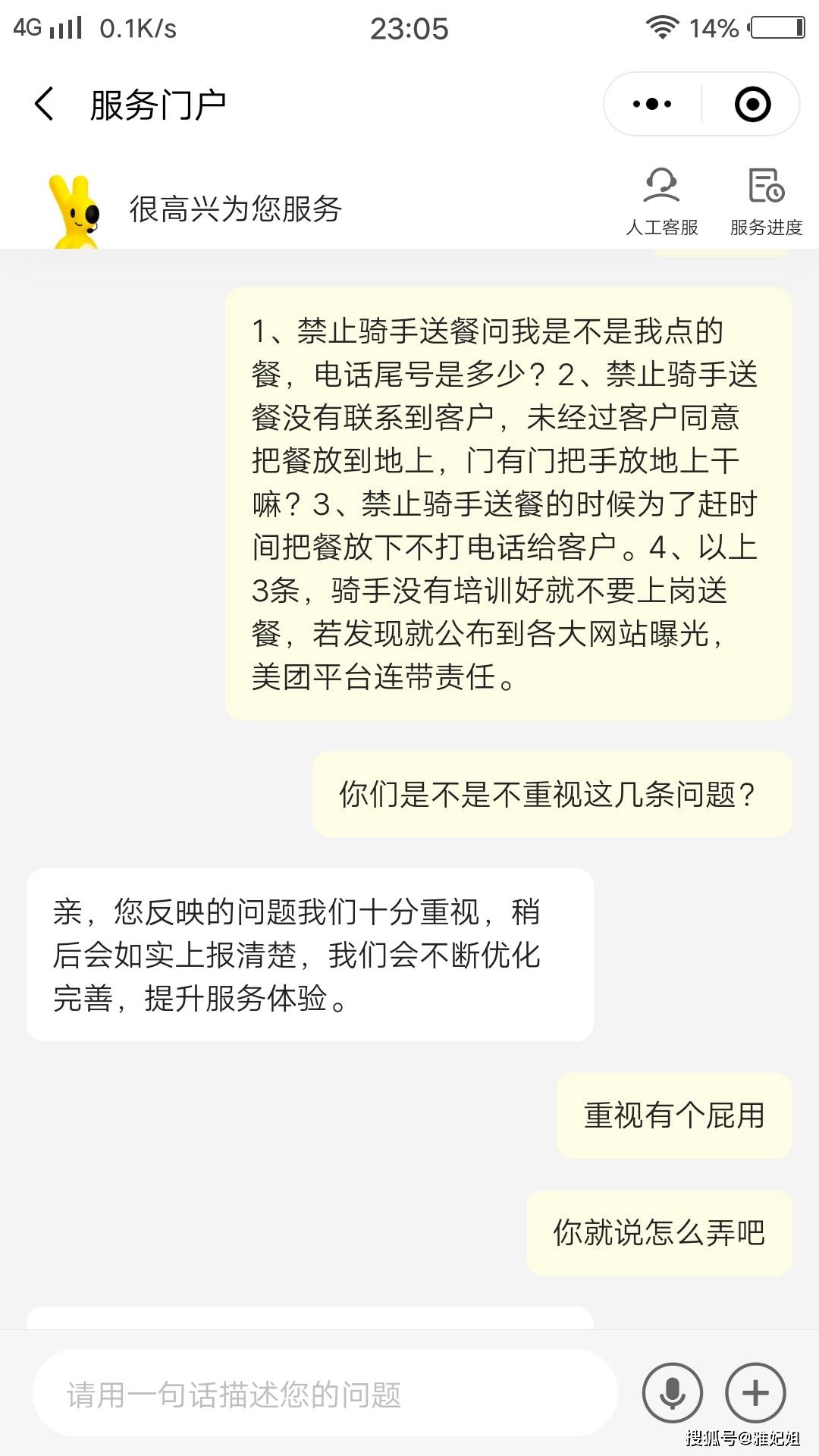Tap the 23:05 clock in status bar

[x=409, y=28]
